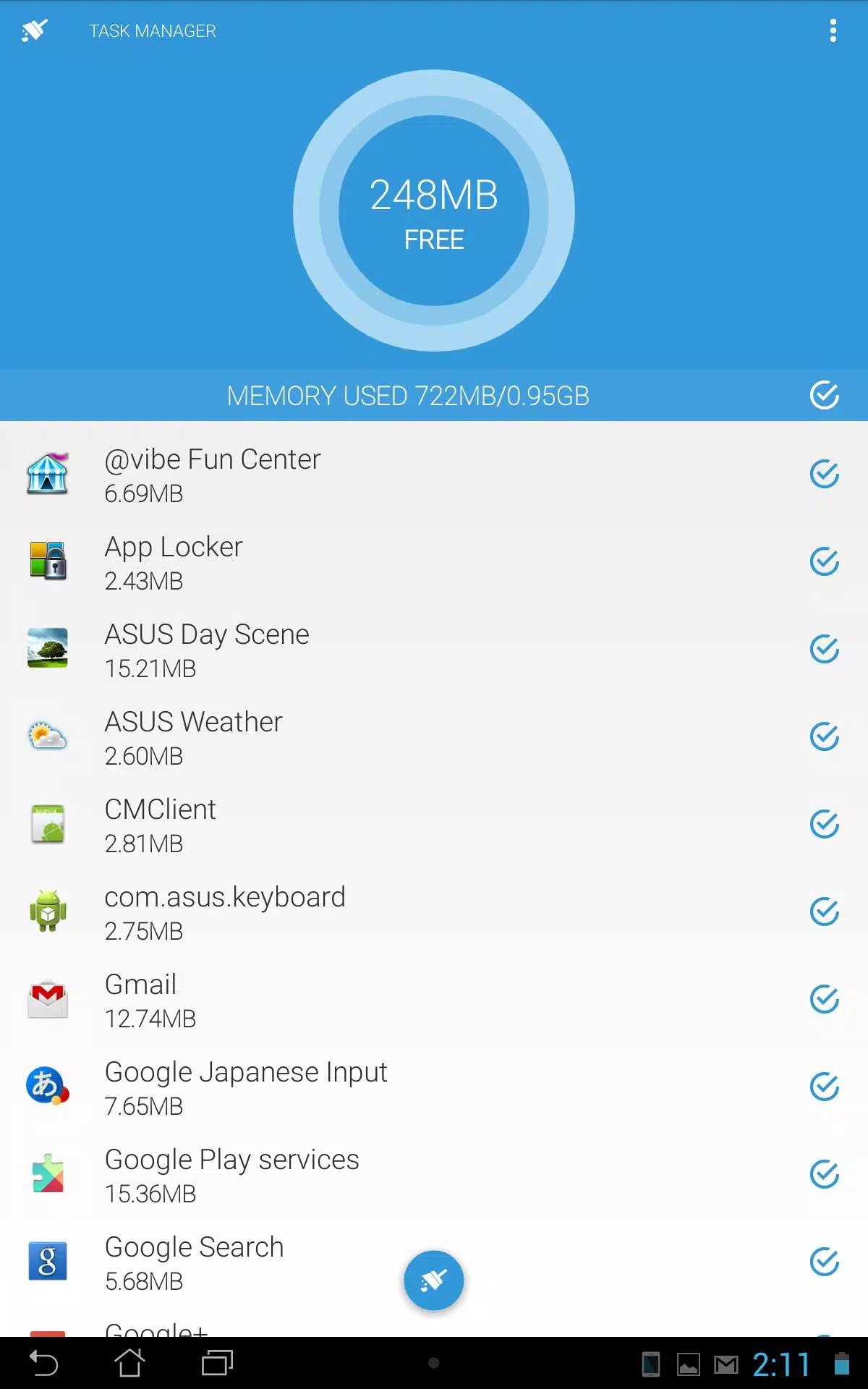Uncheck Gmail in the task list
Image resolution: width=868 pixels, height=1389 pixels.
click(x=824, y=1000)
